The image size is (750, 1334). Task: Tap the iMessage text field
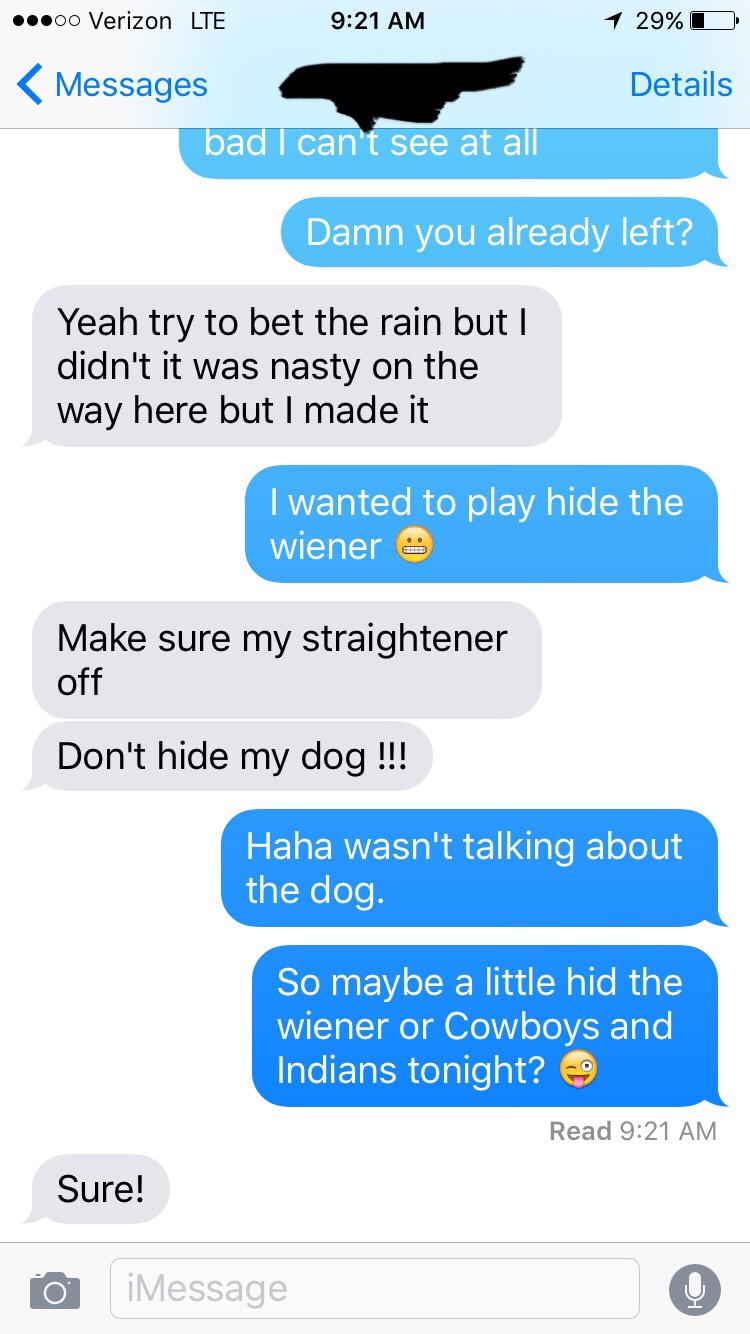(374, 1288)
